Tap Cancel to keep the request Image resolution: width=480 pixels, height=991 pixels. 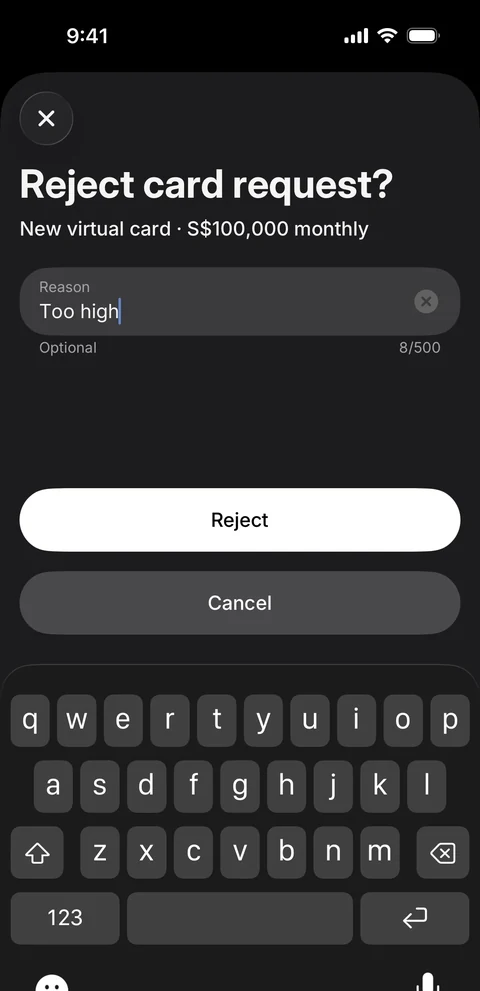[240, 603]
